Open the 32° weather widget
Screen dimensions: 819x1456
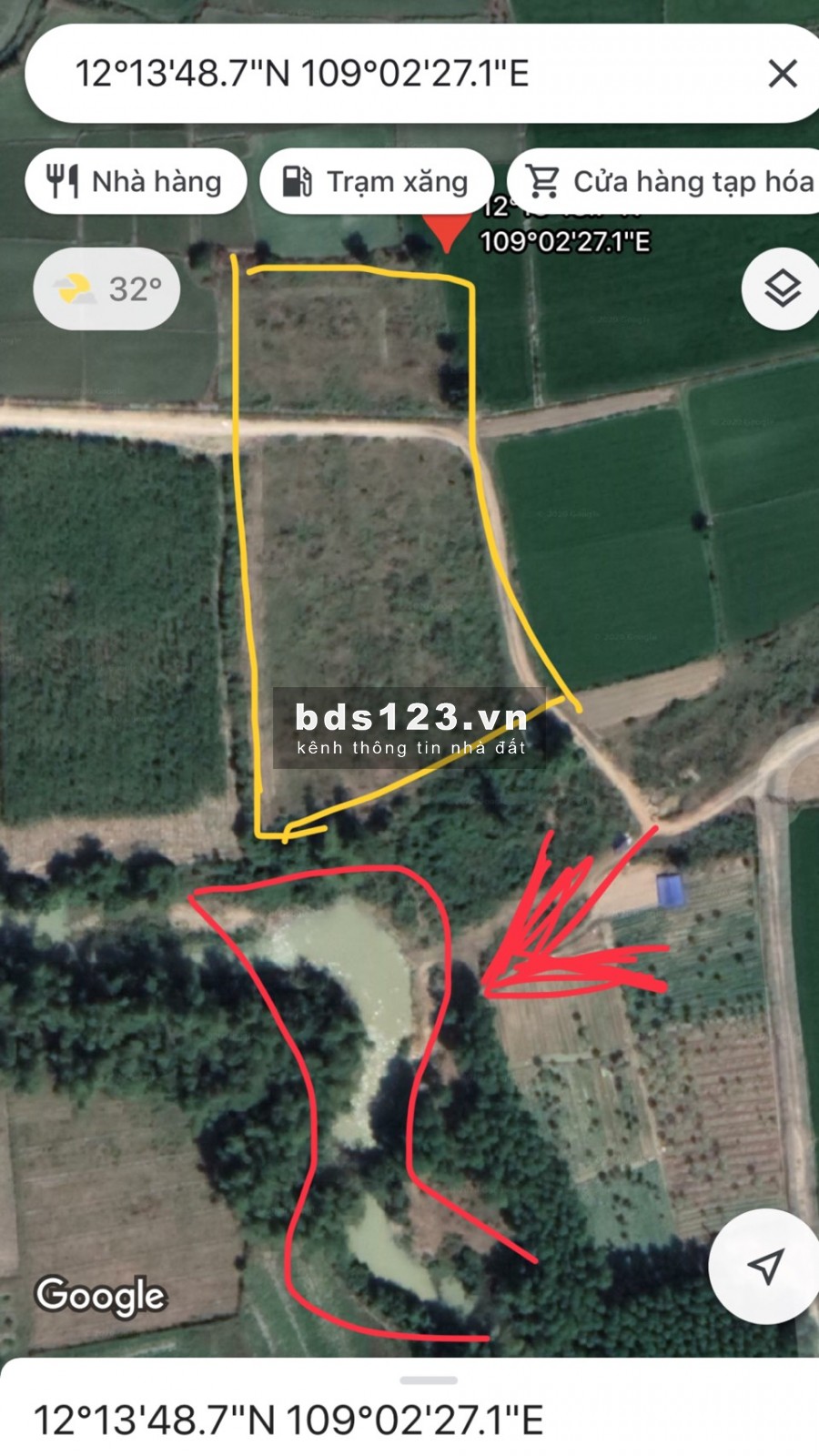click(x=107, y=289)
